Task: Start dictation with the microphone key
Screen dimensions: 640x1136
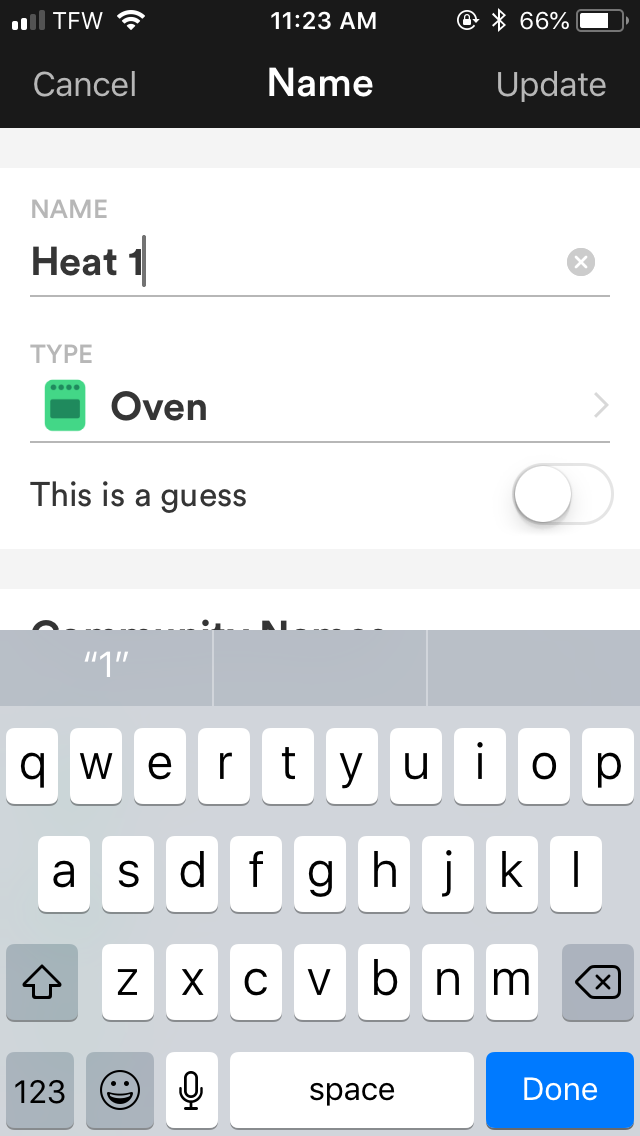Action: tap(191, 1090)
